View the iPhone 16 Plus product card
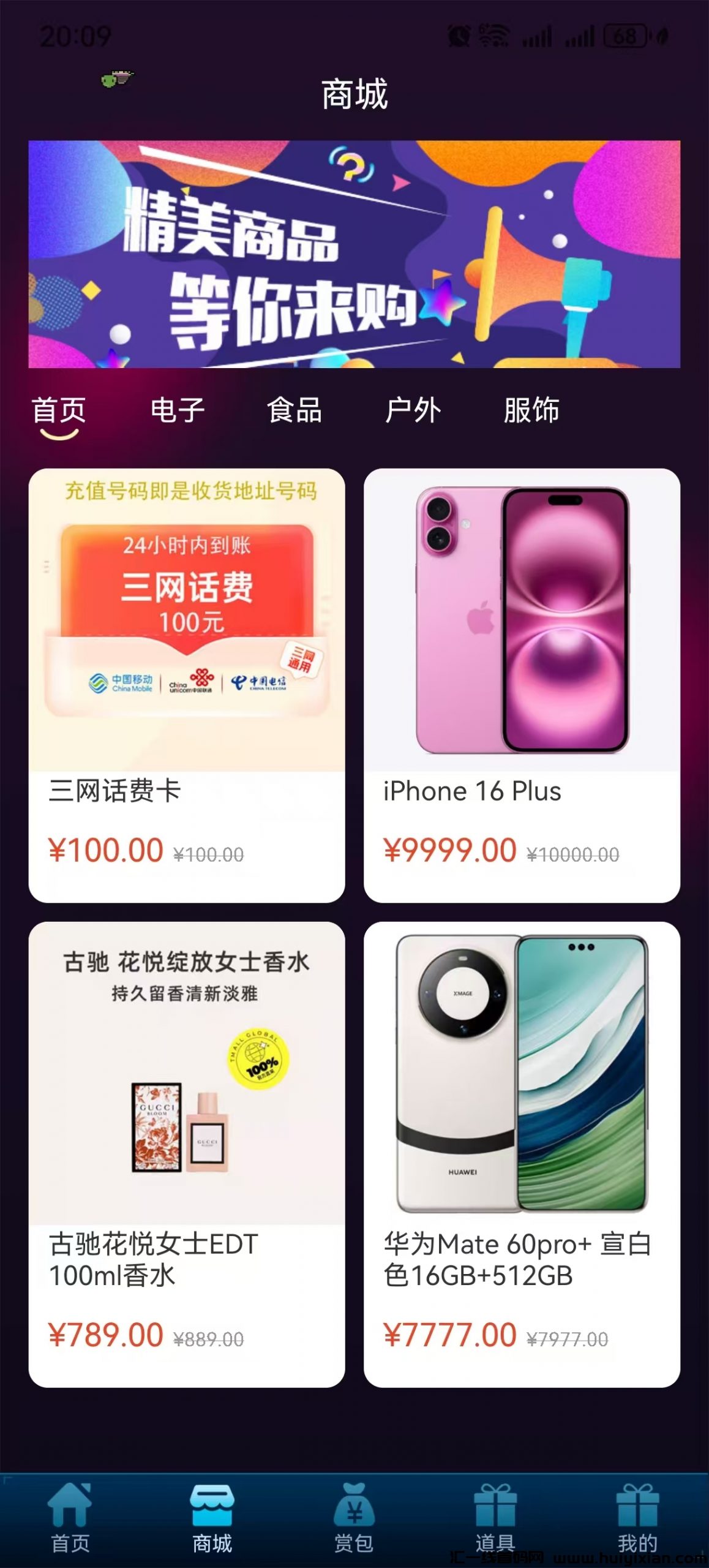The image size is (709, 1568). pos(522,685)
